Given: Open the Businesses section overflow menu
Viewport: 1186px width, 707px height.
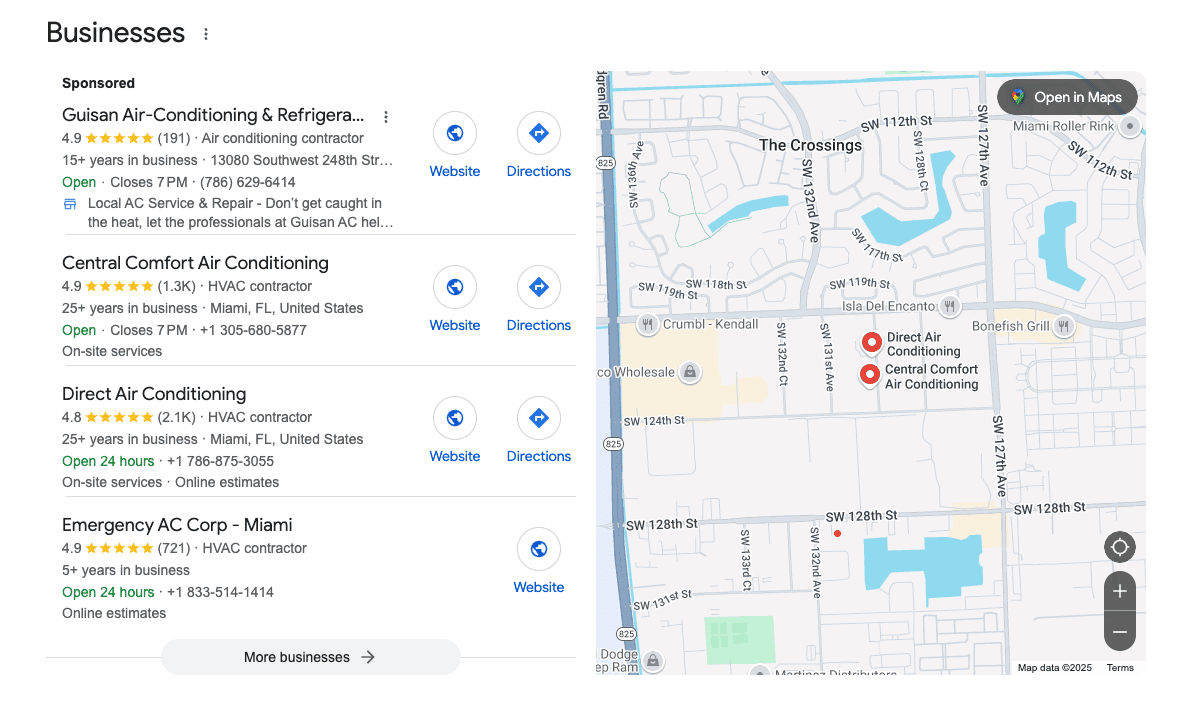Looking at the screenshot, I should click(x=206, y=34).
